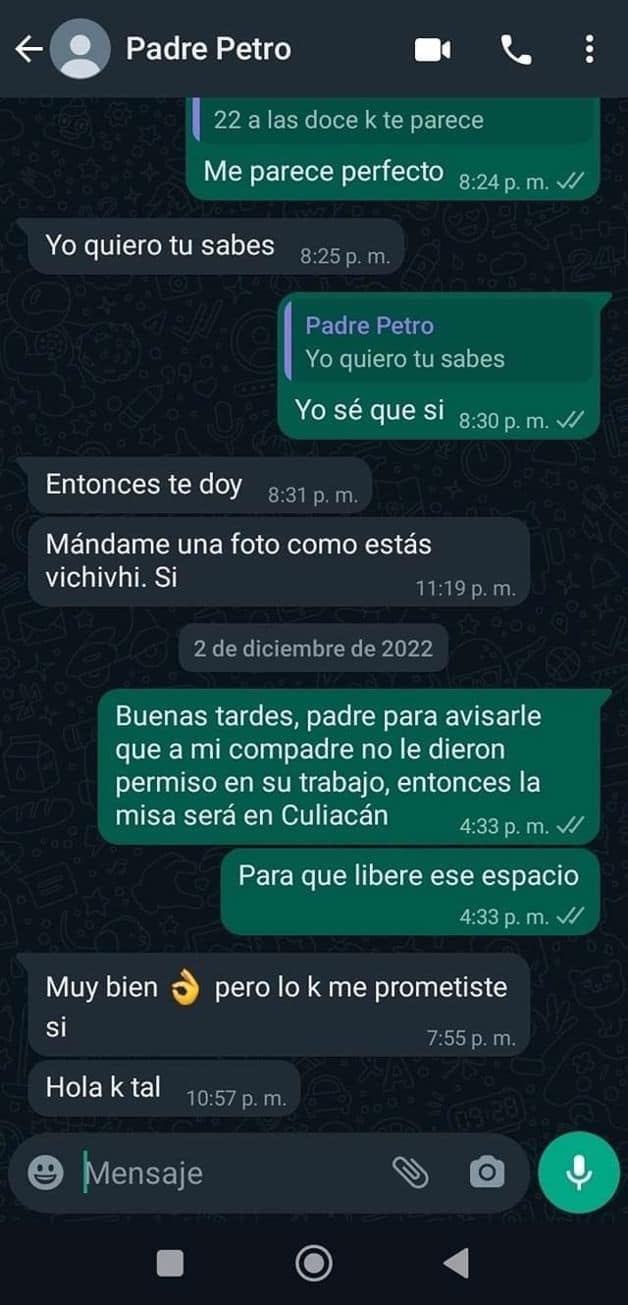The image size is (628, 1305).
Task: Open Padre Petro's contact info
Action: pos(208,49)
